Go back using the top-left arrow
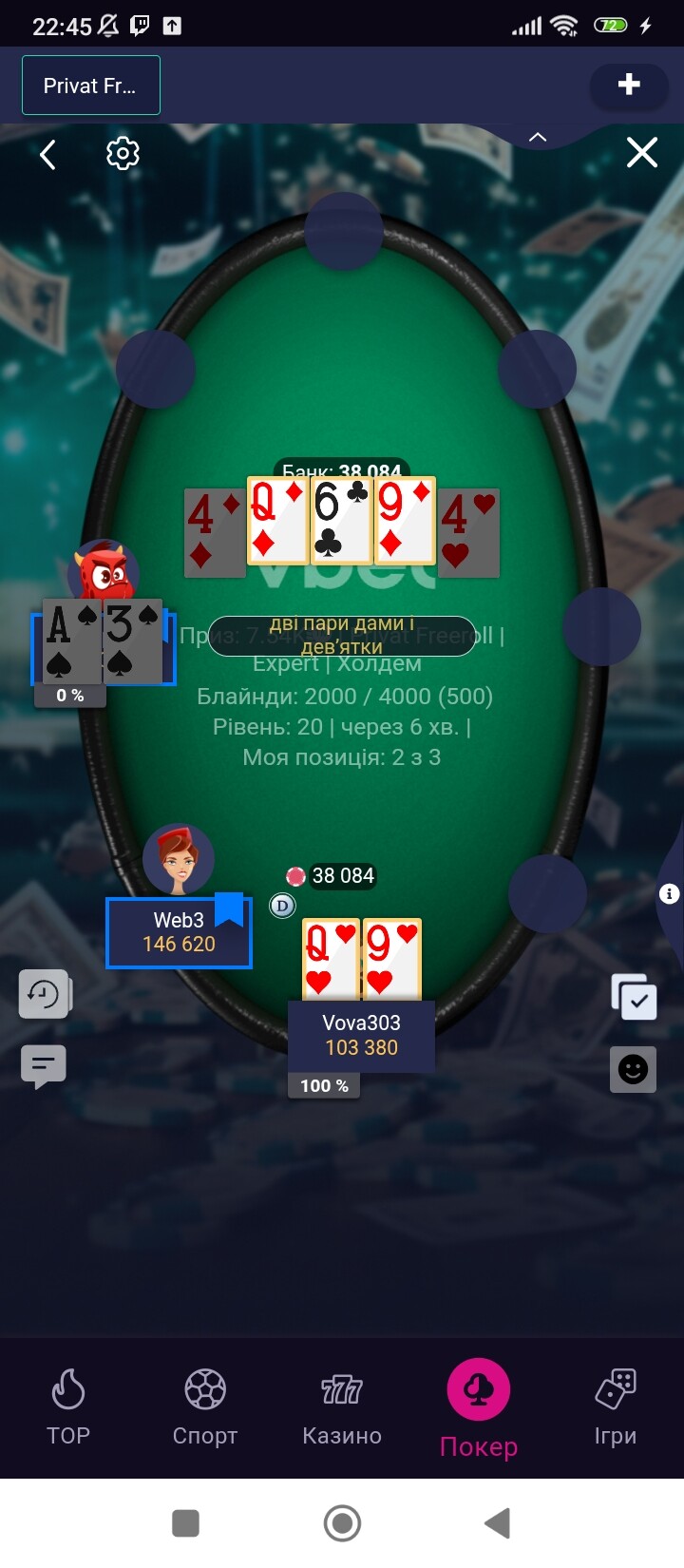 (48, 153)
